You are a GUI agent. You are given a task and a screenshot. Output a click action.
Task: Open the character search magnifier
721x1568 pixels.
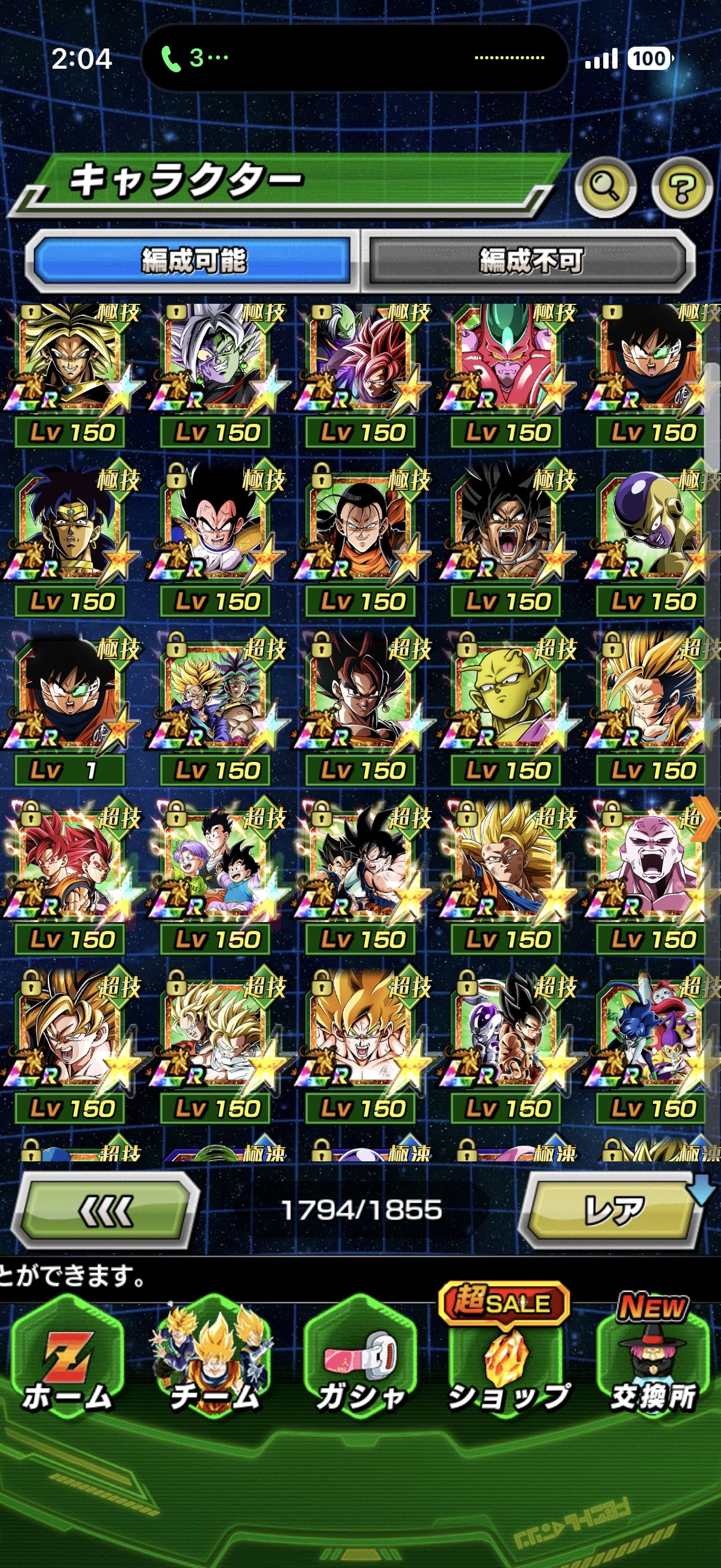click(605, 187)
